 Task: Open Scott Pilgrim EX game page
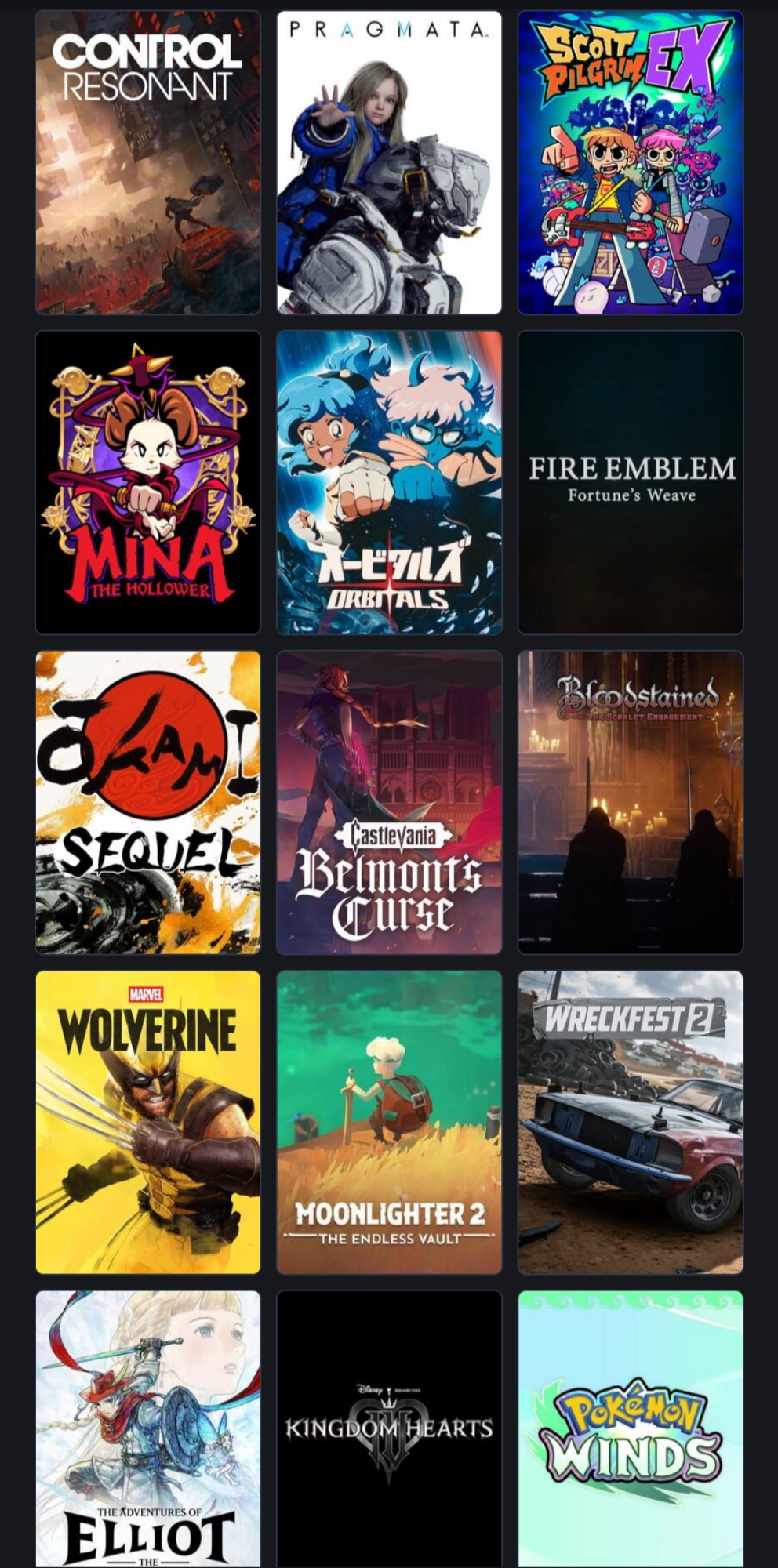point(631,162)
